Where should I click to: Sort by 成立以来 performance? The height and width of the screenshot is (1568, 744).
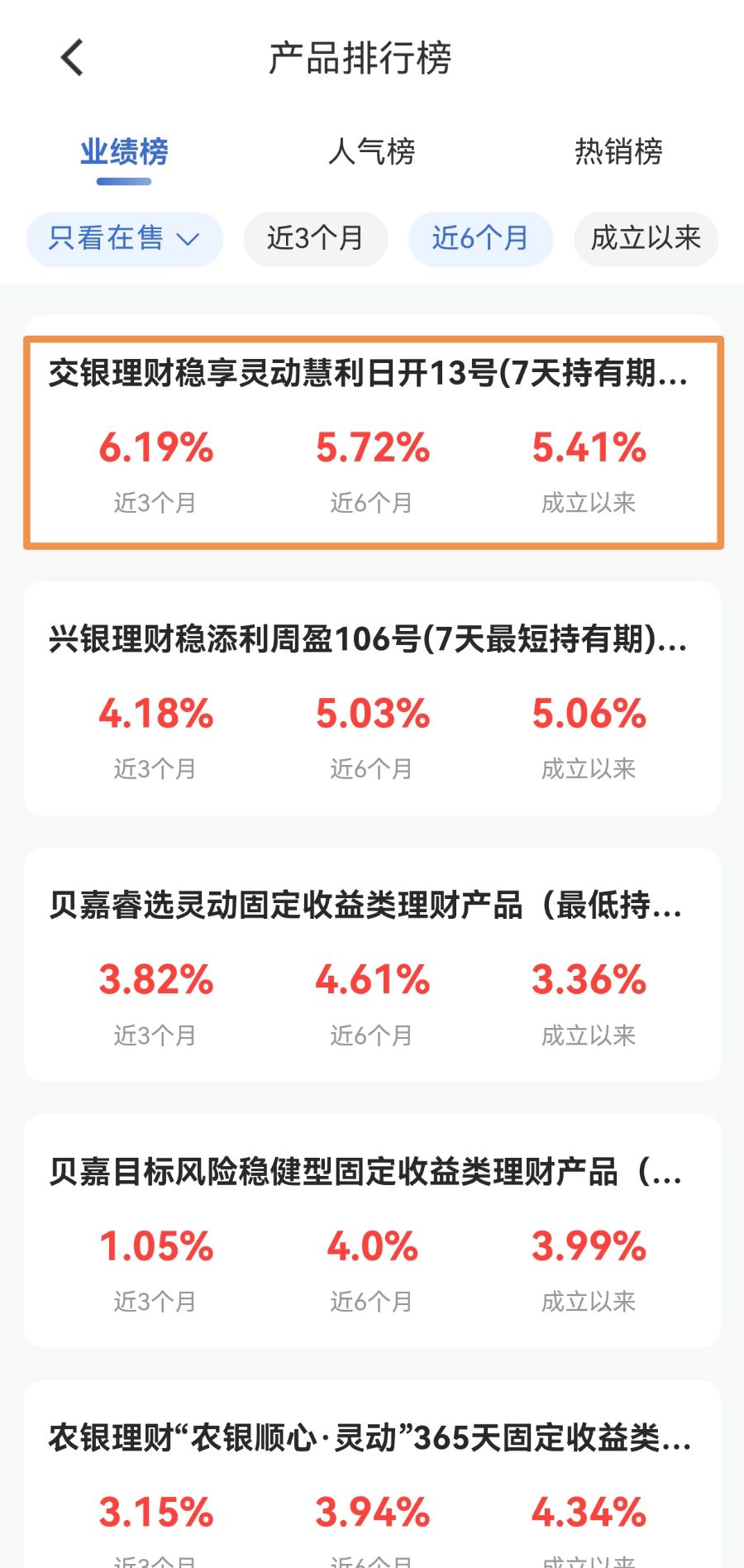click(646, 239)
